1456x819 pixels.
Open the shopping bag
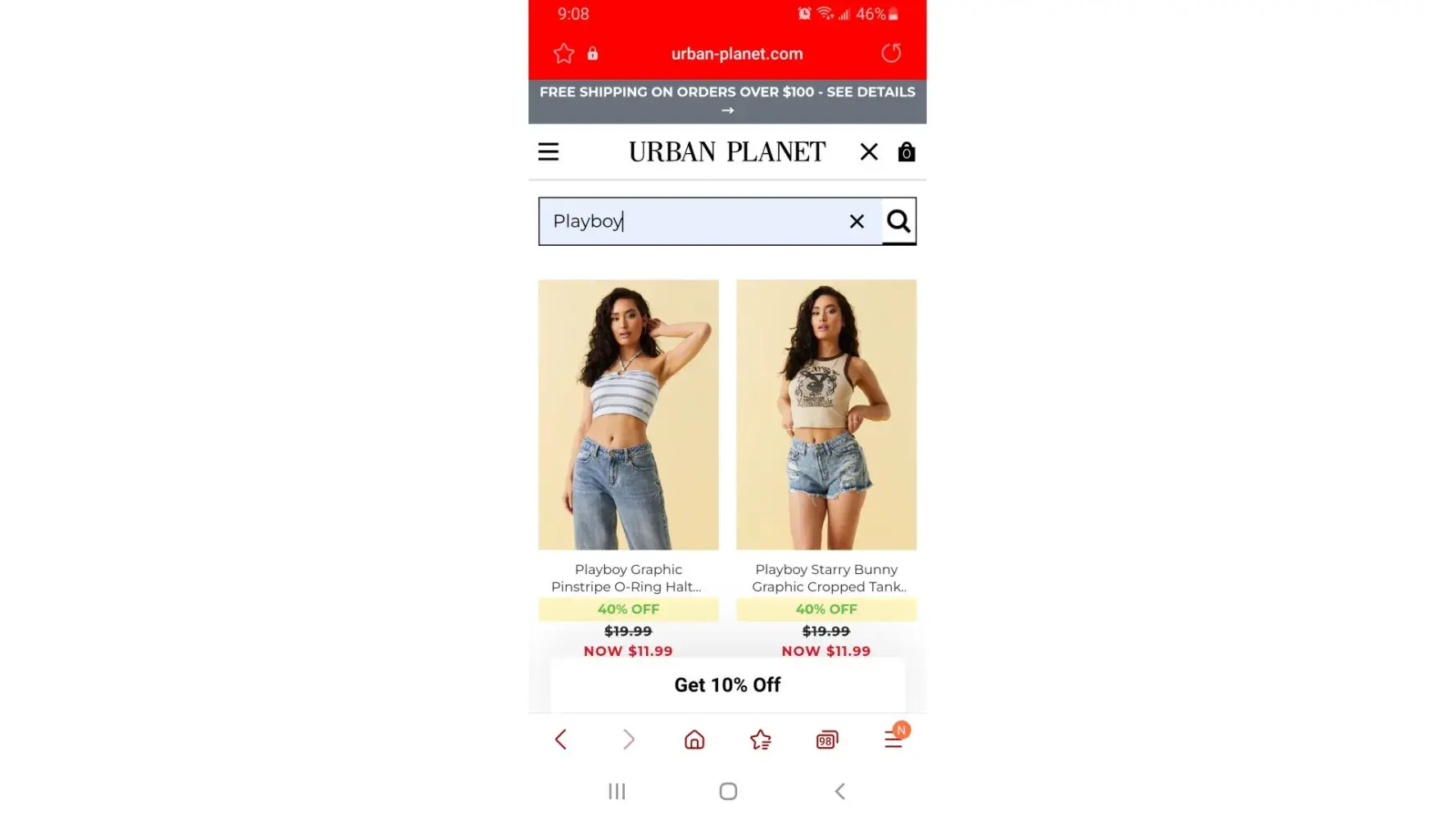906,152
